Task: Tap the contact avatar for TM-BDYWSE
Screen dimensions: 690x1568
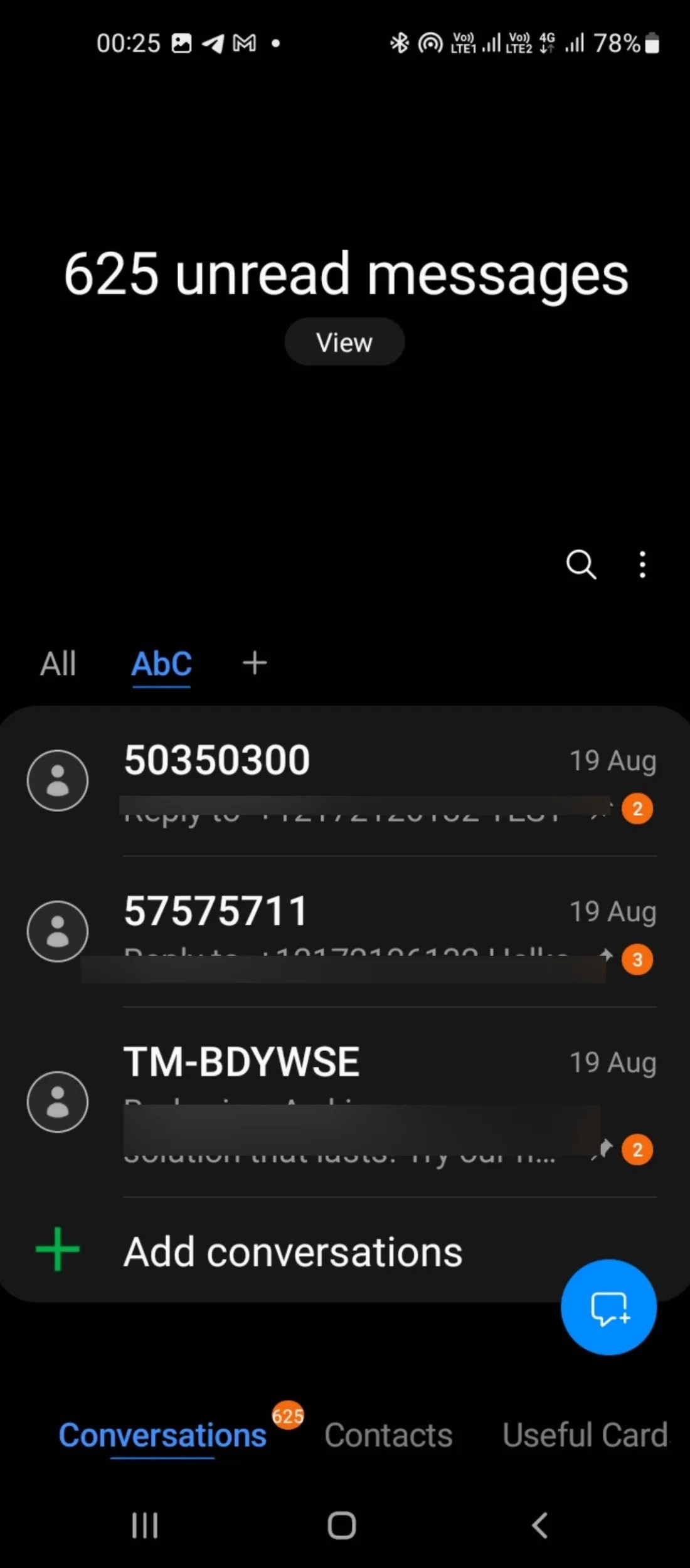Action: coord(57,1102)
